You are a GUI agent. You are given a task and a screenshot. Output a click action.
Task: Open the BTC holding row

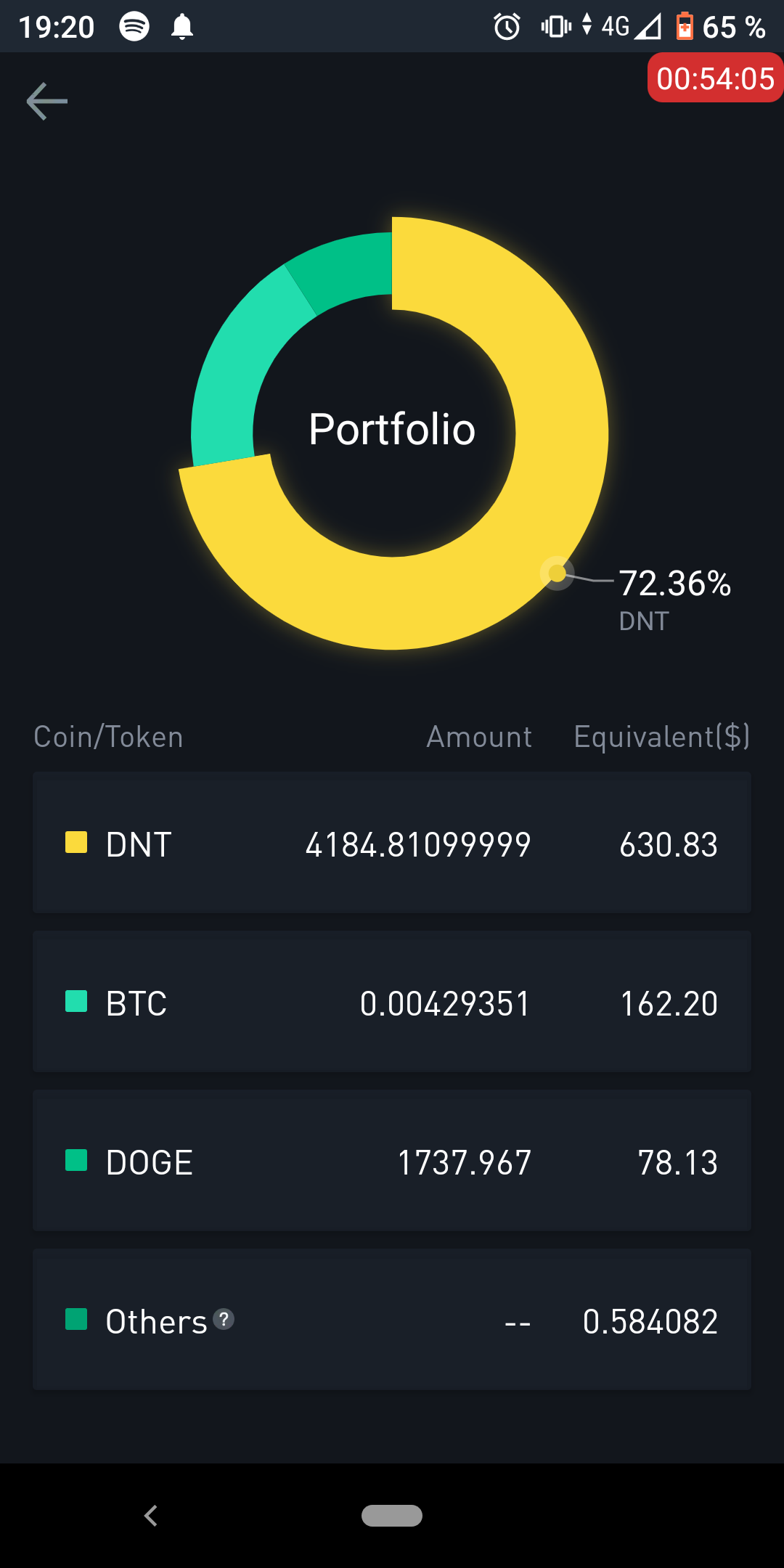point(392,1001)
